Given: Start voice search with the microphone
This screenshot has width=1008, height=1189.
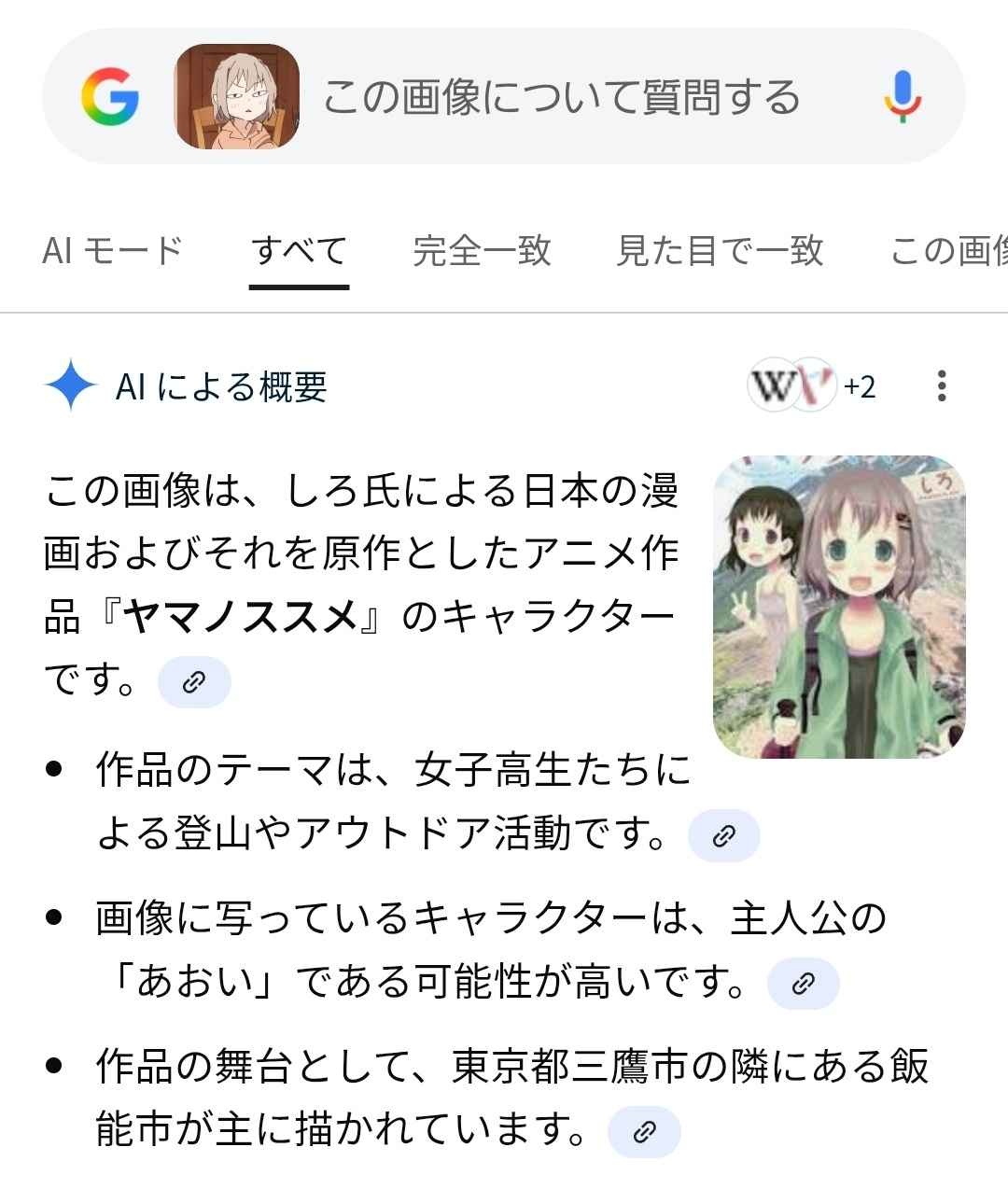Looking at the screenshot, I should tap(902, 96).
